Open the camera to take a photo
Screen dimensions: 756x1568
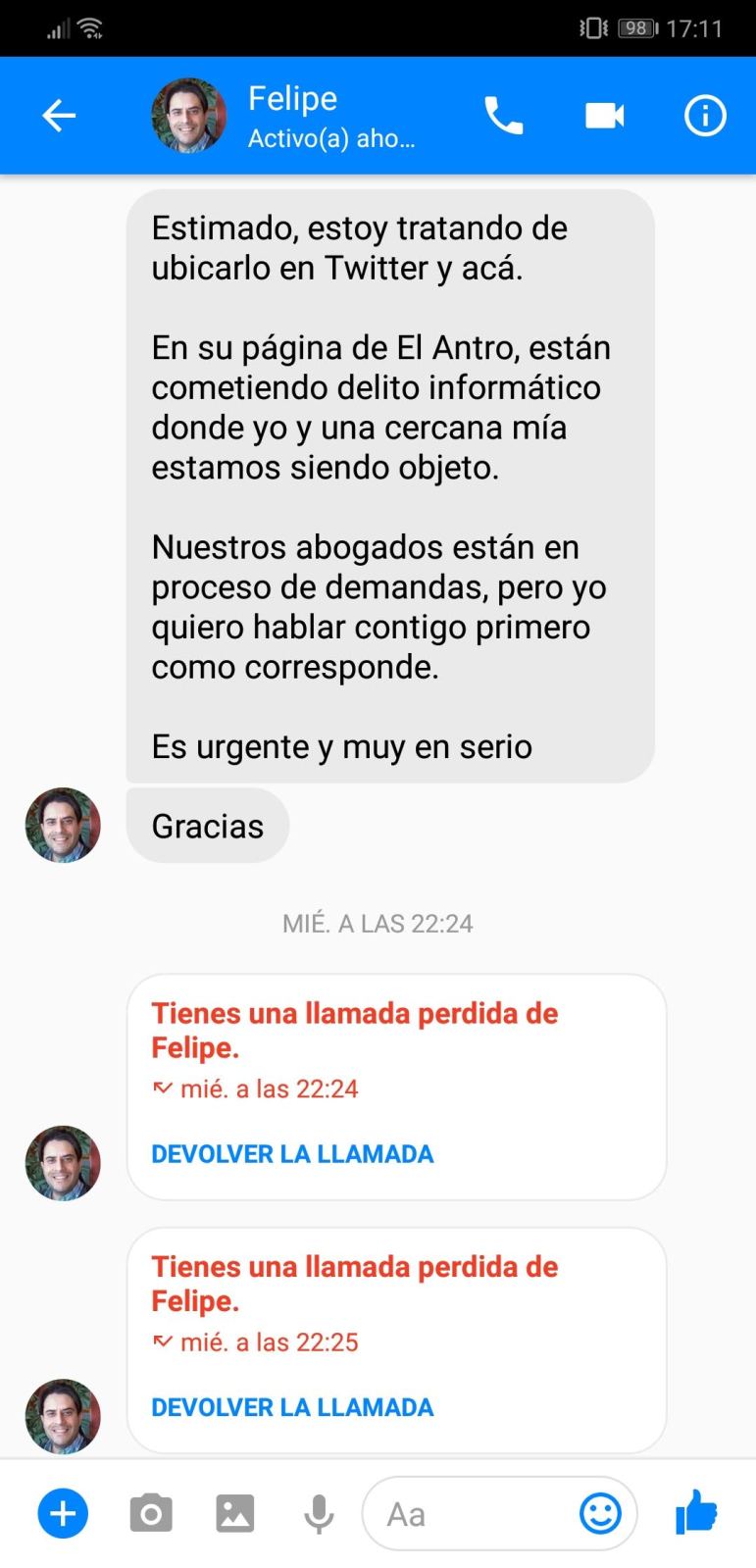tap(151, 1513)
